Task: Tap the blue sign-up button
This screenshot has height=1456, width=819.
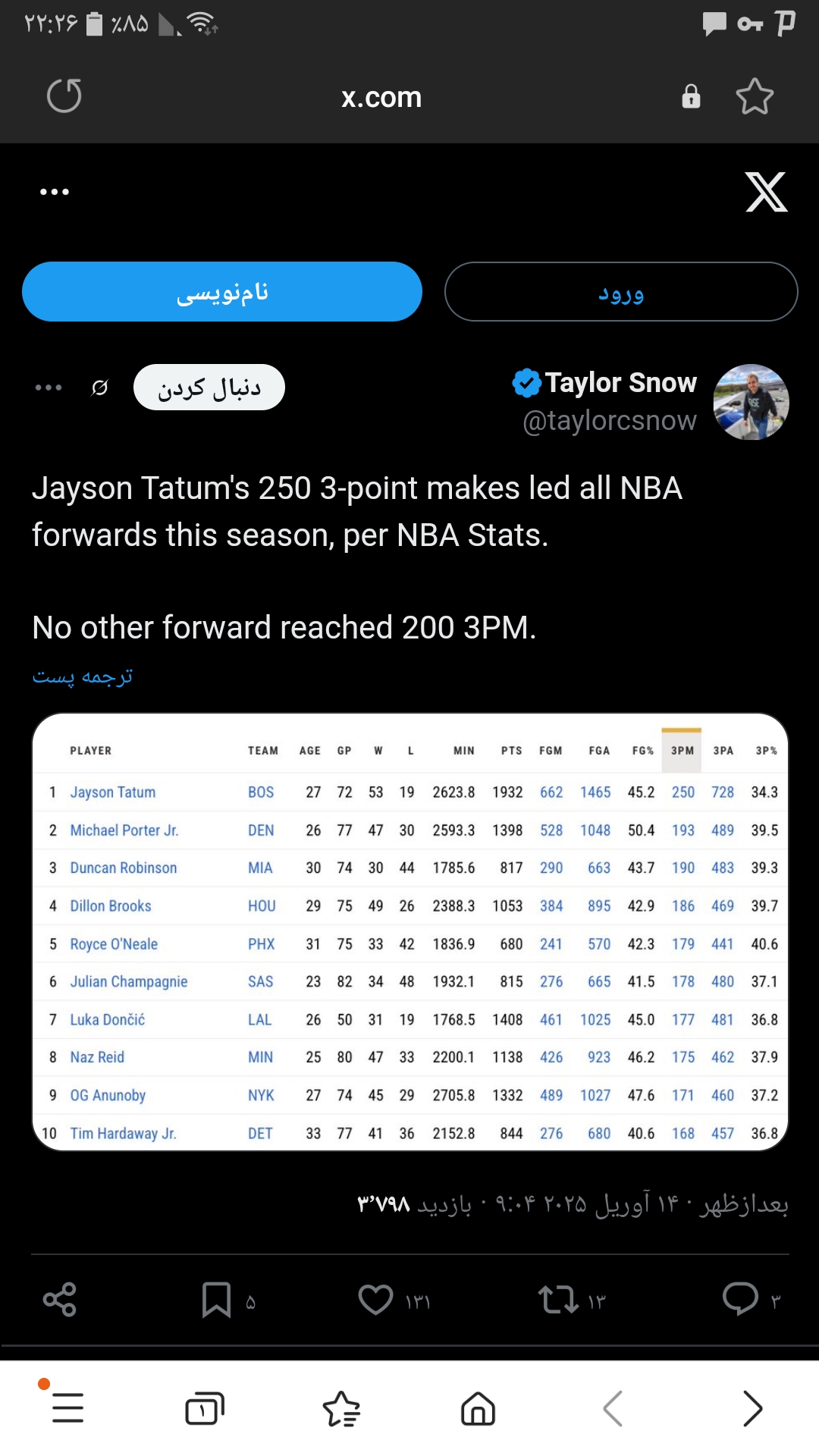Action: click(222, 292)
